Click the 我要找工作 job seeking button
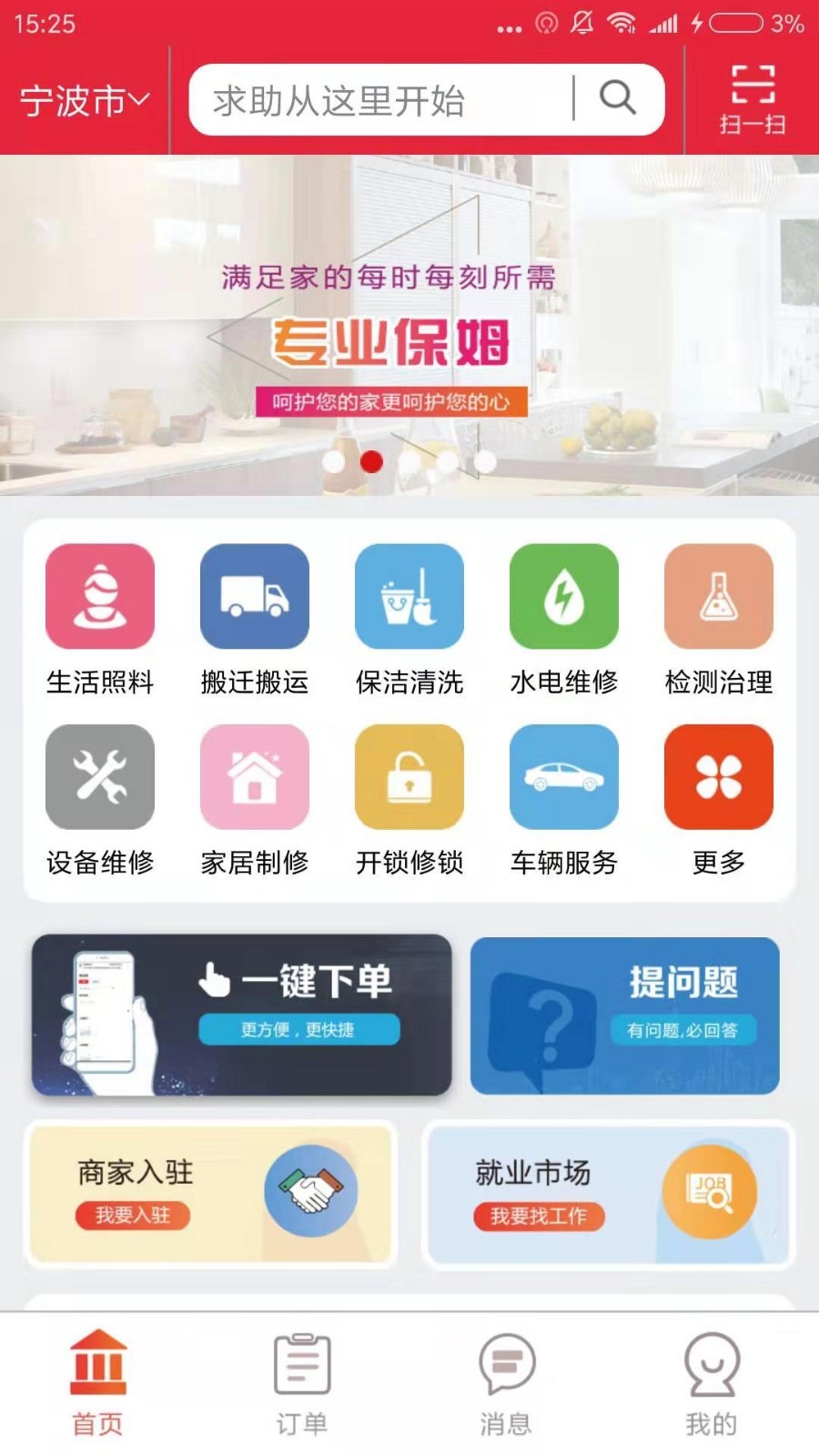Viewport: 819px width, 1456px height. (x=541, y=1215)
